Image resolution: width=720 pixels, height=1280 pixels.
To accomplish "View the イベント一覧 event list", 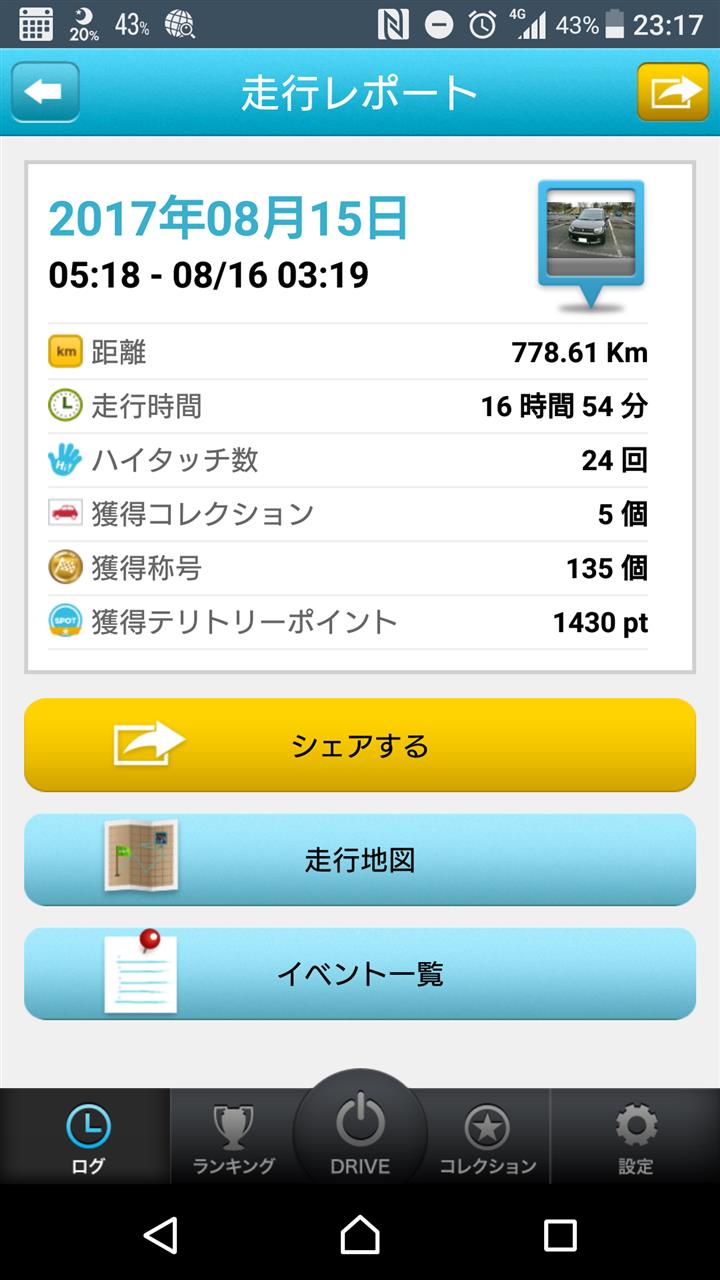I will coord(360,974).
